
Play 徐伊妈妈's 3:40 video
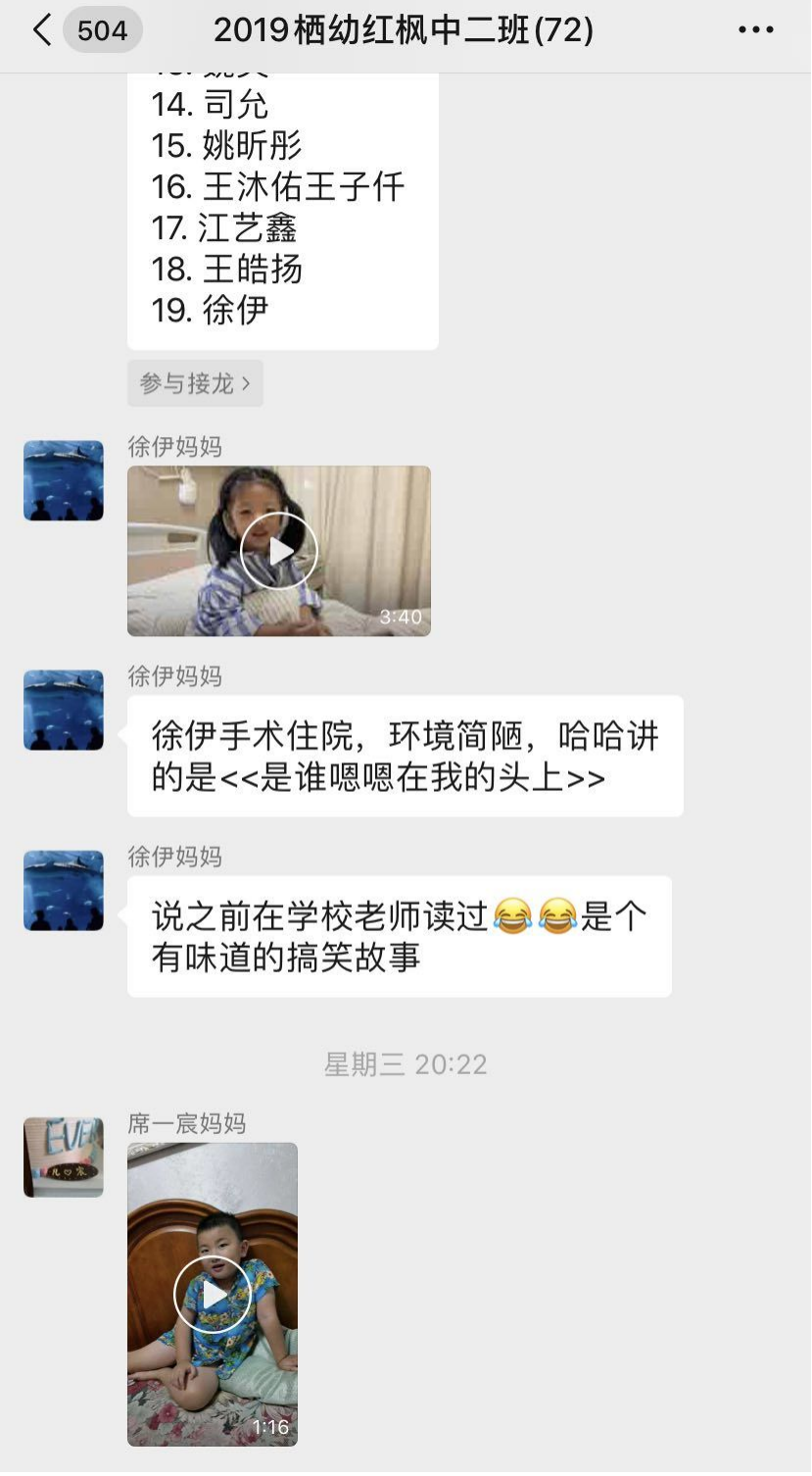point(279,551)
